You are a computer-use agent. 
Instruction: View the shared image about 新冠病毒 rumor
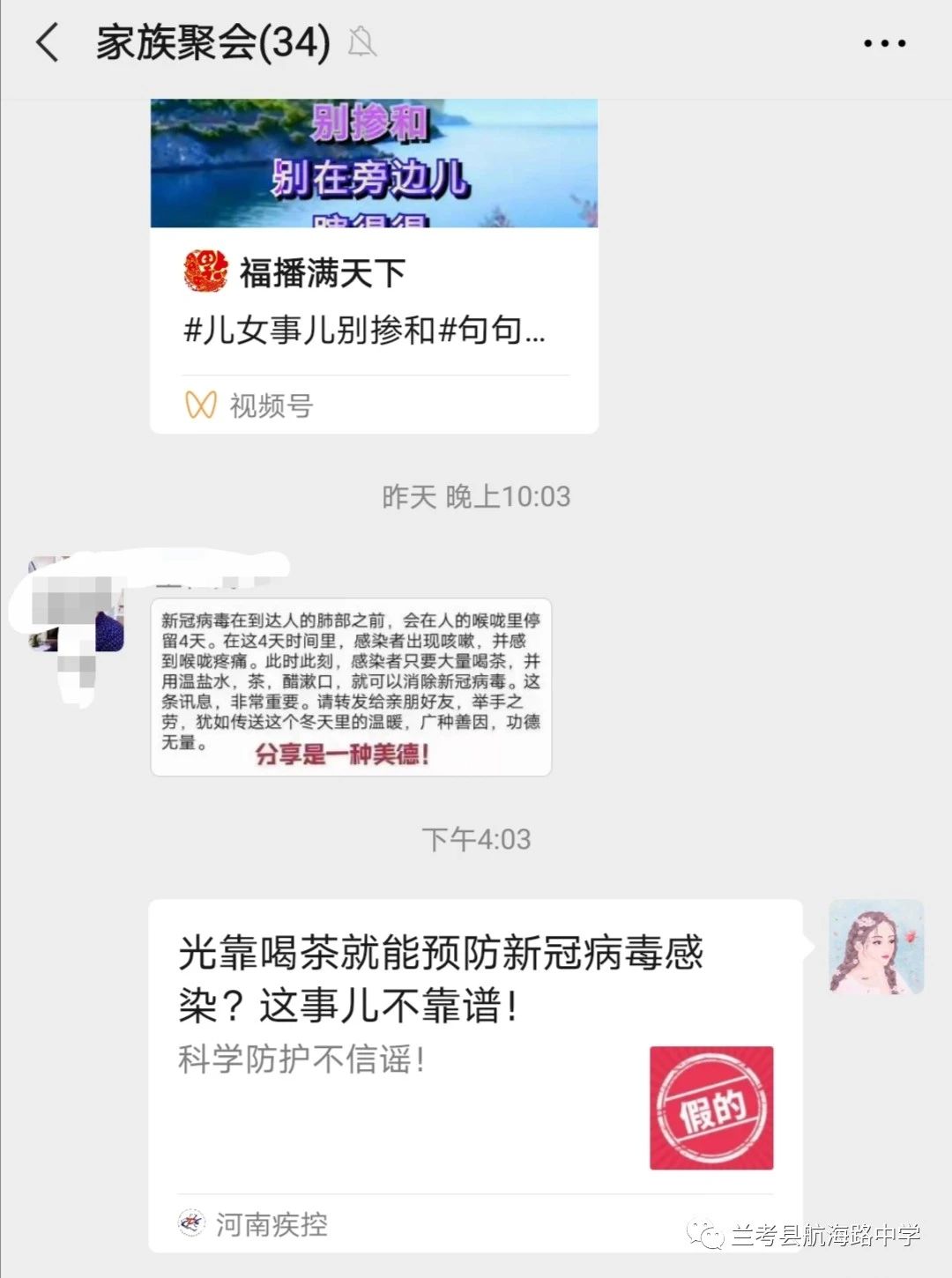(x=351, y=687)
